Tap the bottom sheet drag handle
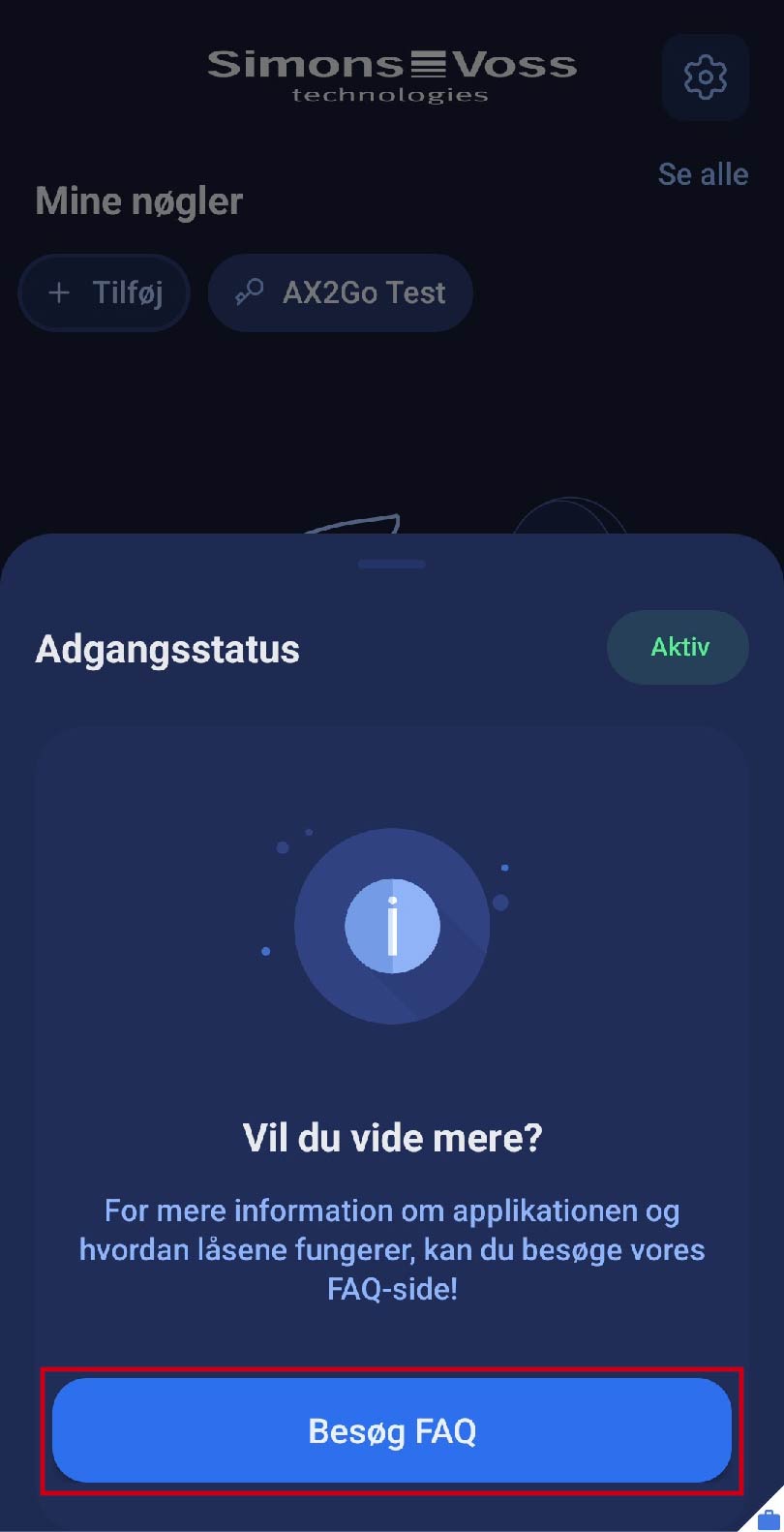Viewport: 784px width, 1532px height. pyautogui.click(x=392, y=564)
